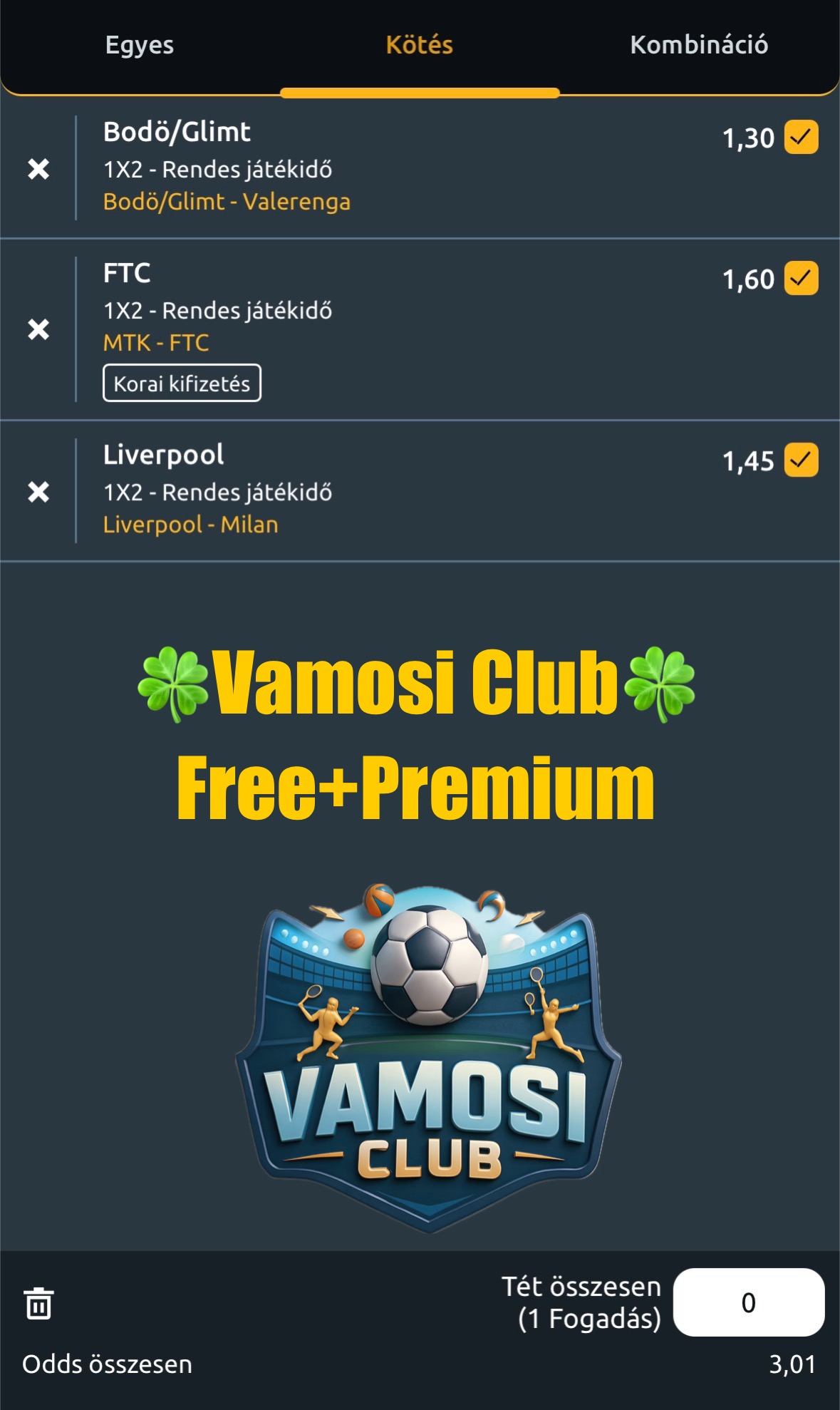840x1410 pixels.
Task: Tap the Korai kifizetés badge
Action: coord(182,383)
